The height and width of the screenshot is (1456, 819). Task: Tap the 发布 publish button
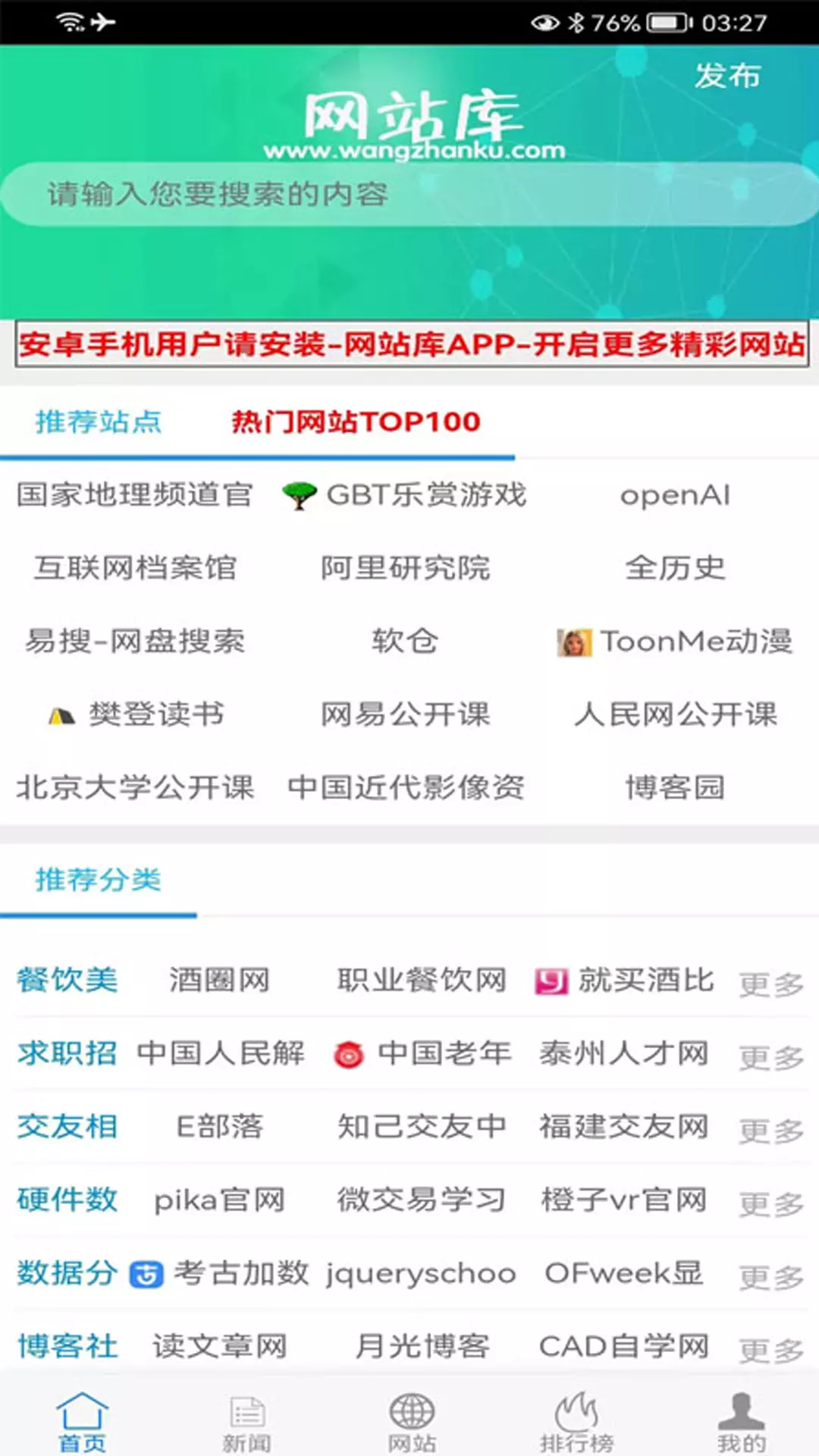(727, 76)
